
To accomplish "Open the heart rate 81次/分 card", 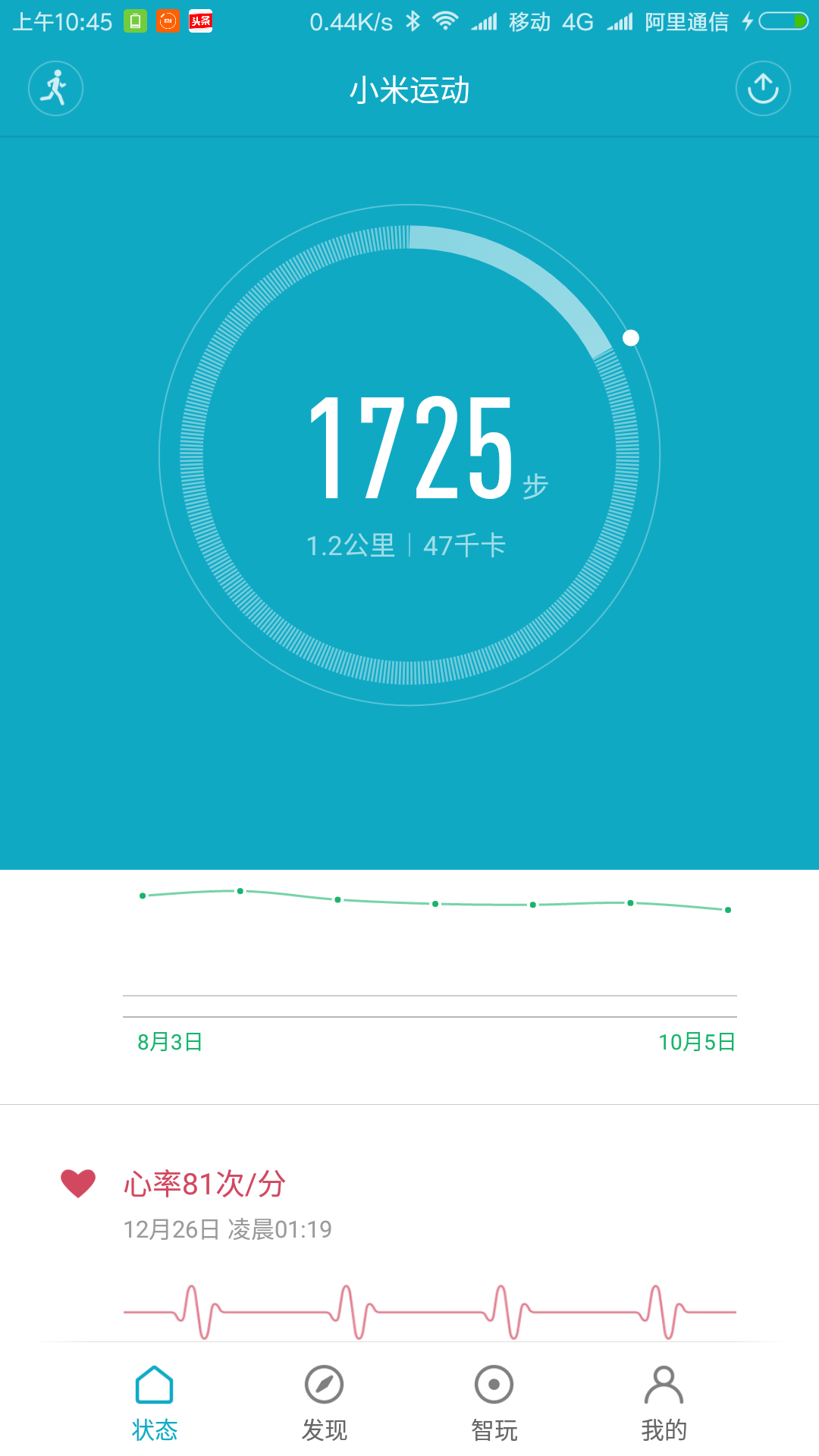I will click(x=409, y=1223).
